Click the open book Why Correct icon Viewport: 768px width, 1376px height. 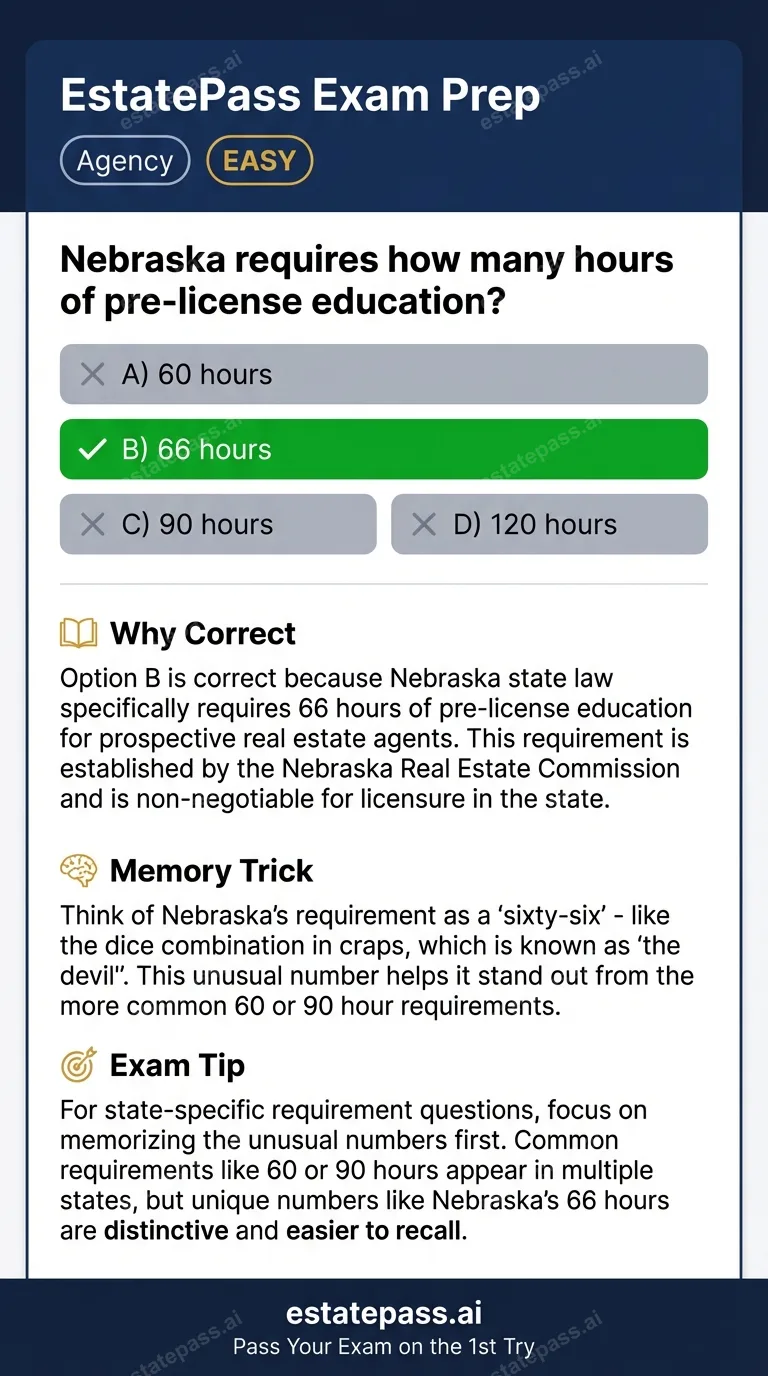coord(78,633)
